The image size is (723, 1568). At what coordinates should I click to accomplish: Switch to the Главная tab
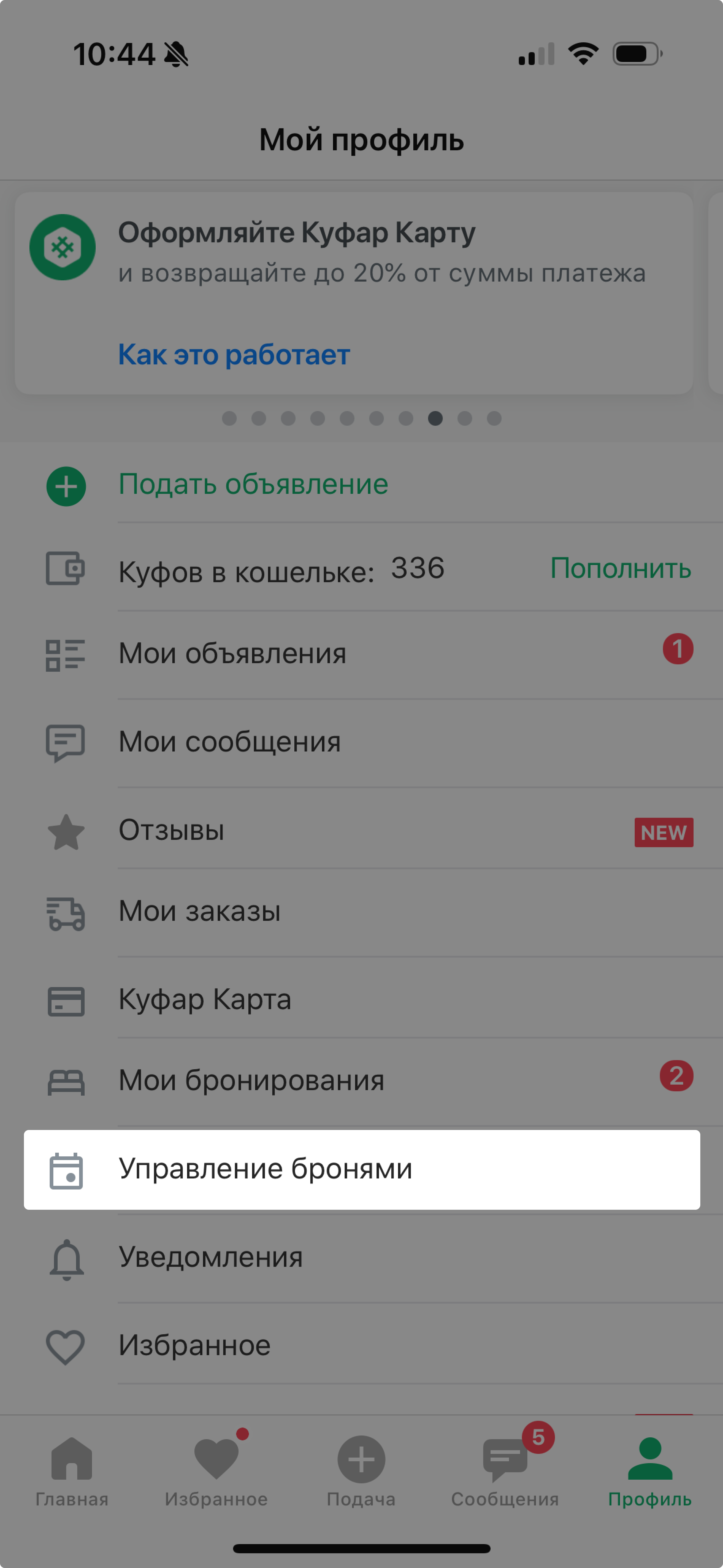[72, 1472]
